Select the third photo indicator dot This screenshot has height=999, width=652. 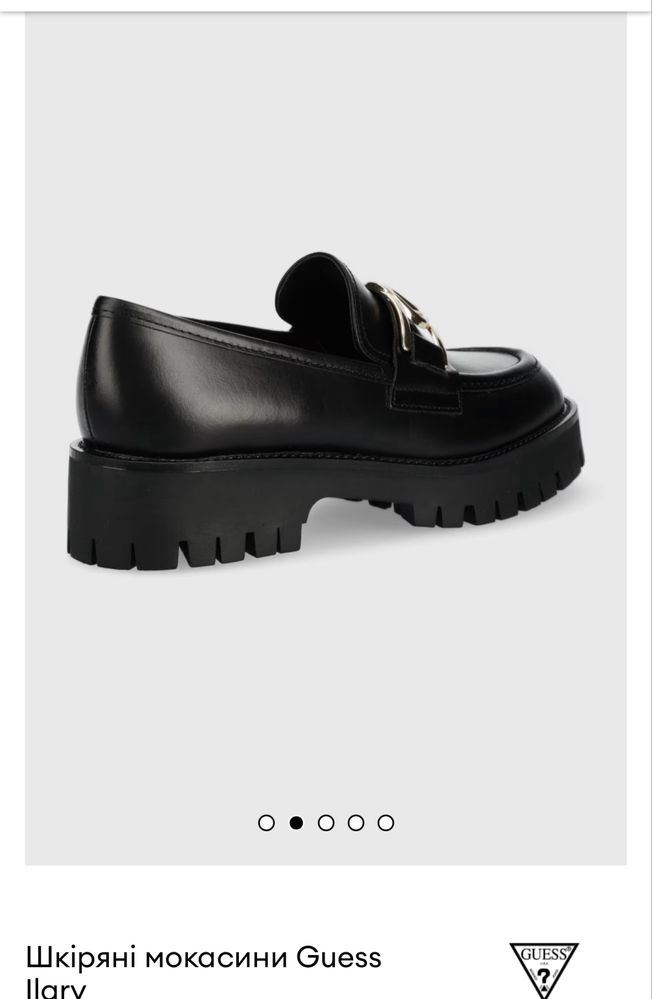coord(326,822)
